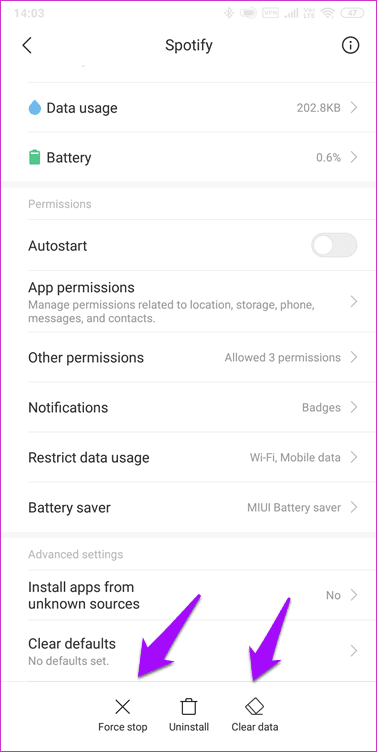This screenshot has height=752, width=377.
Task: Uninstall the Spotify app
Action: tap(189, 715)
